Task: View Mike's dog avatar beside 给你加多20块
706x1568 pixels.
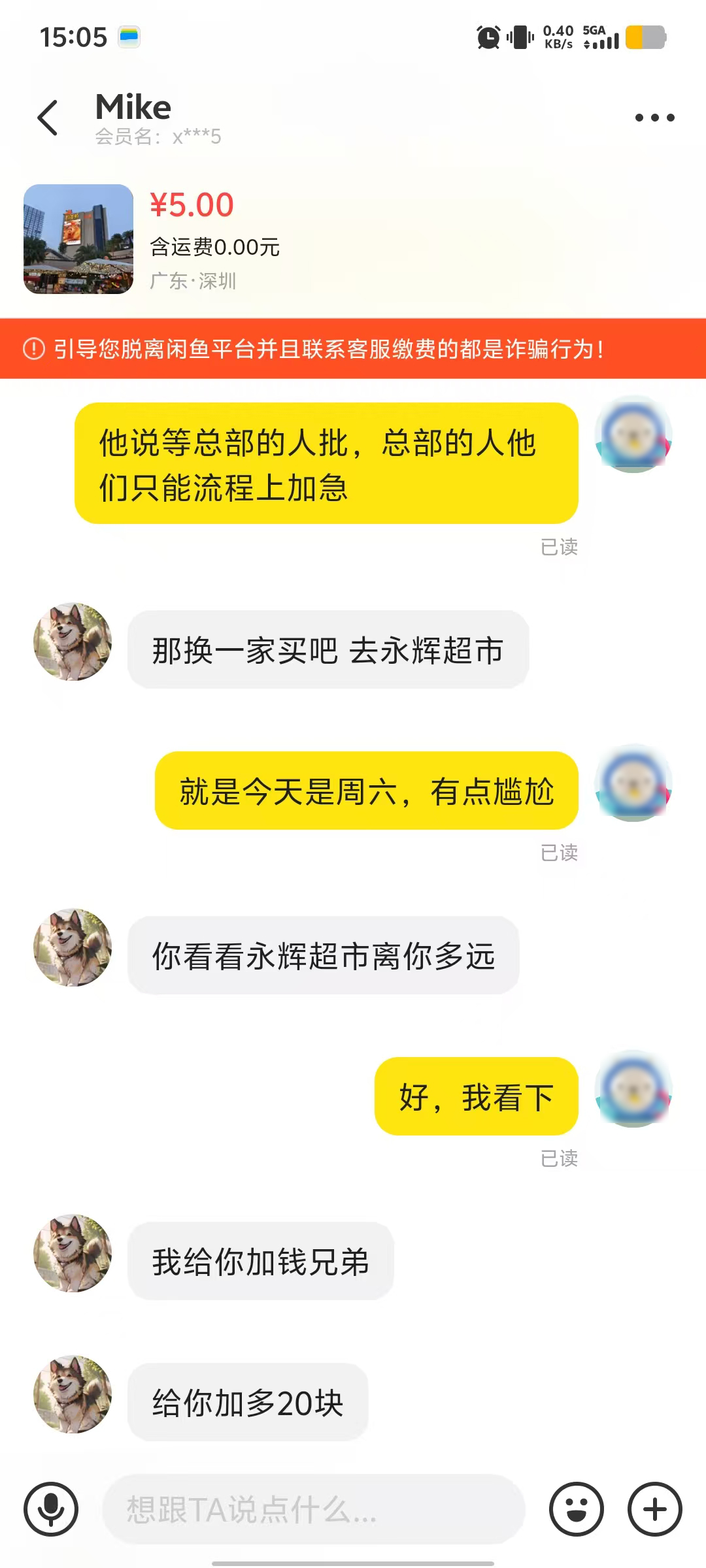Action: pos(73,1394)
